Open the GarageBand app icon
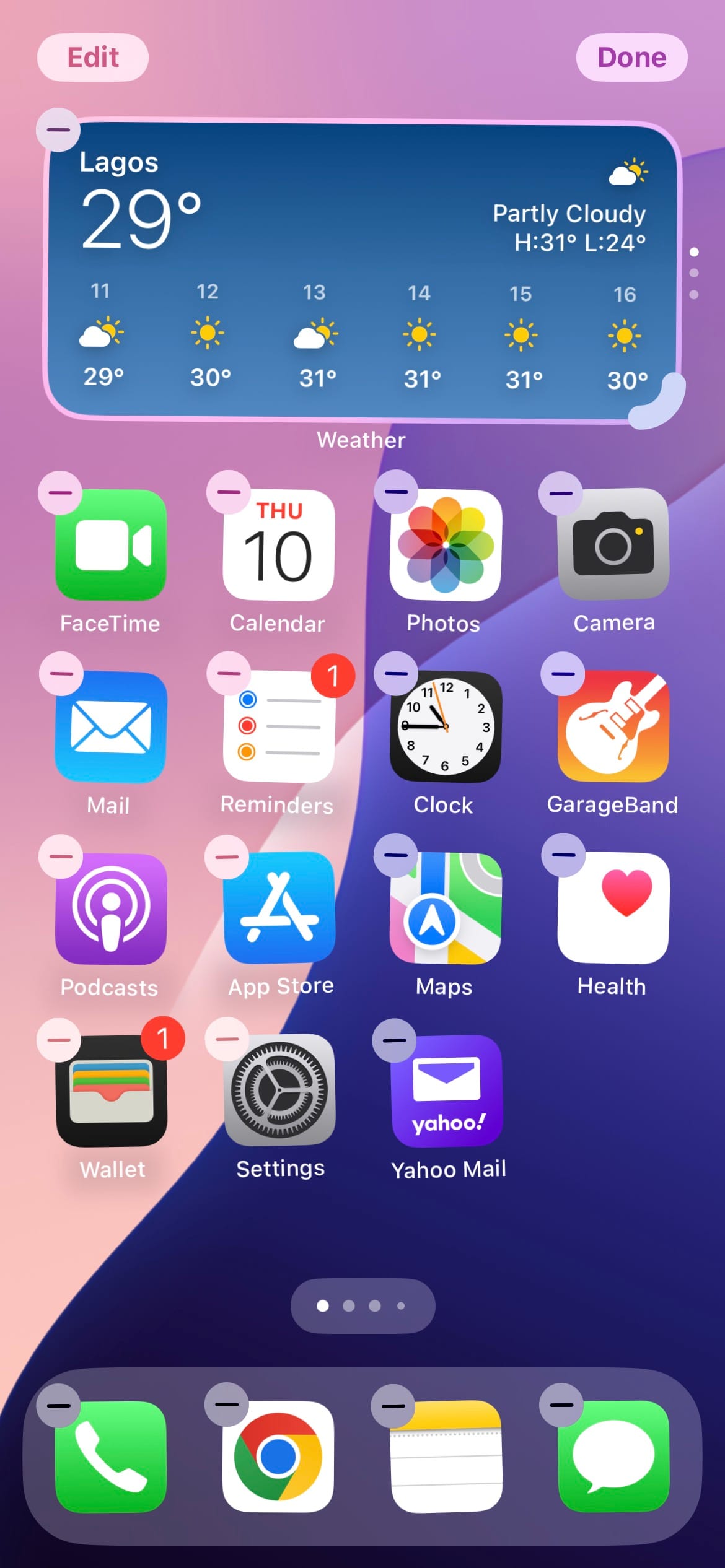 click(613, 727)
